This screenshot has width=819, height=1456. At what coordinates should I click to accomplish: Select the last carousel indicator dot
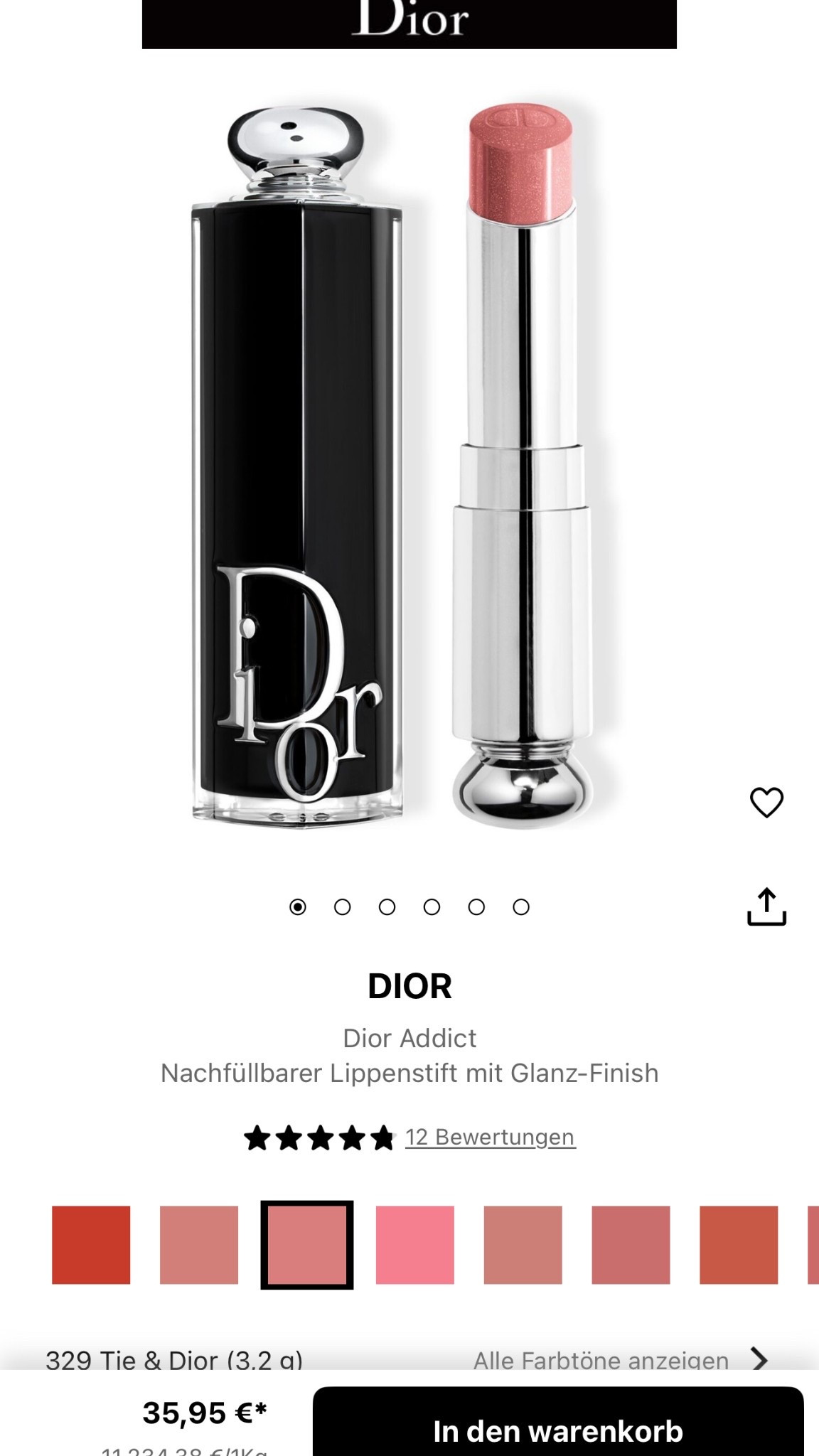click(x=520, y=906)
